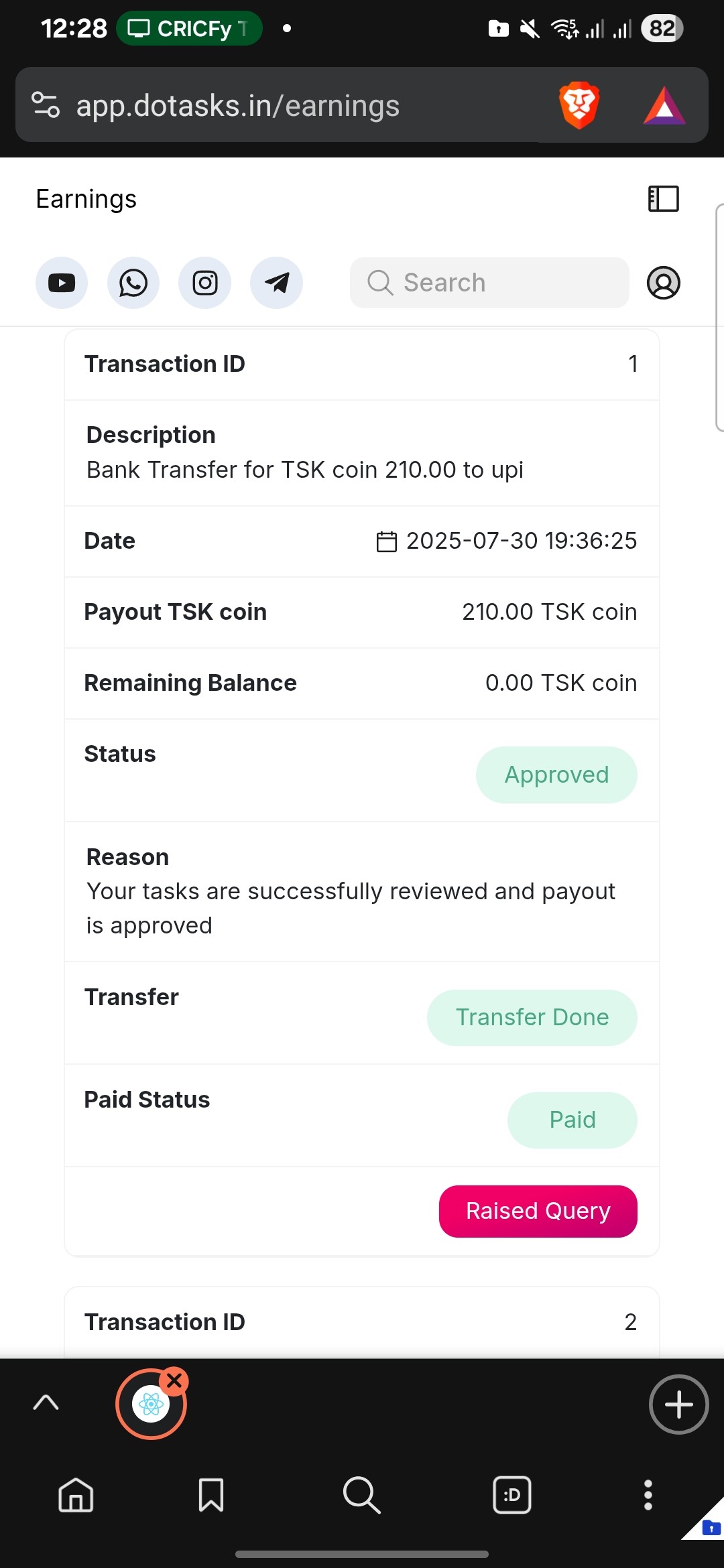Open Brave Rewards triangle icon
724x1568 pixels.
664,106
